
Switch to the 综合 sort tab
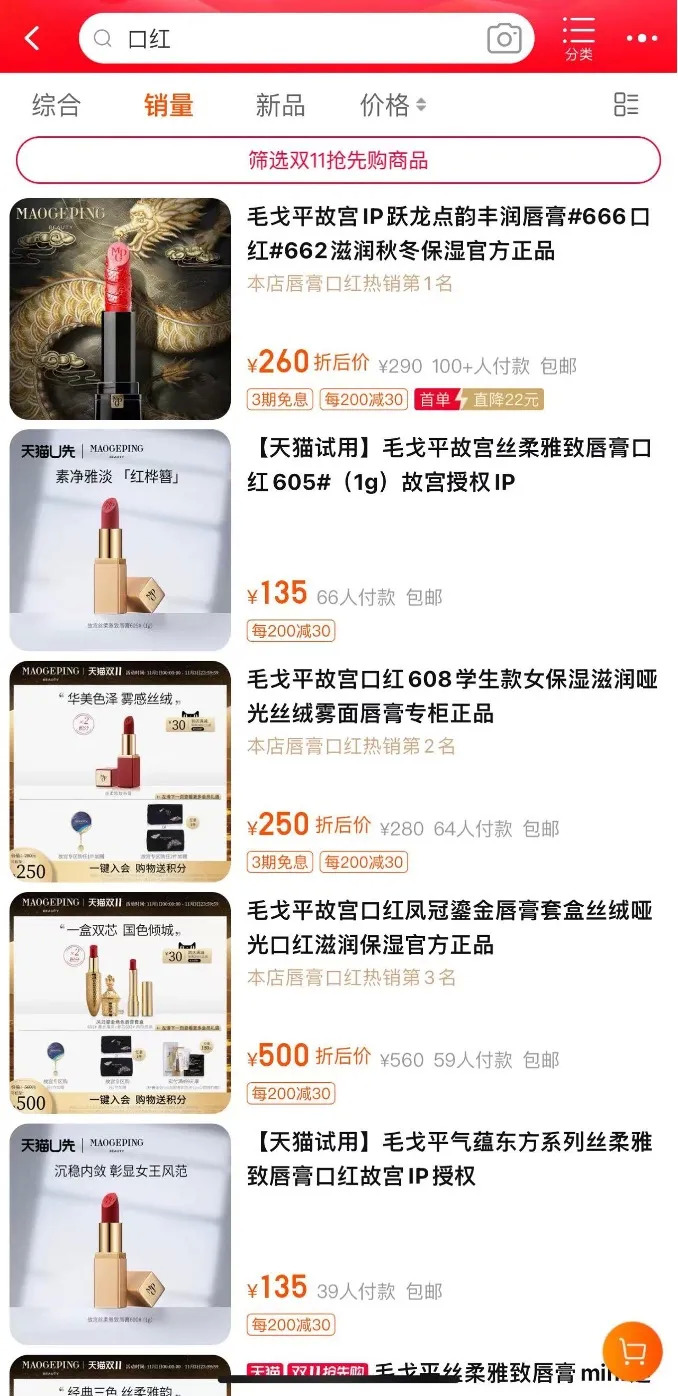coord(56,105)
